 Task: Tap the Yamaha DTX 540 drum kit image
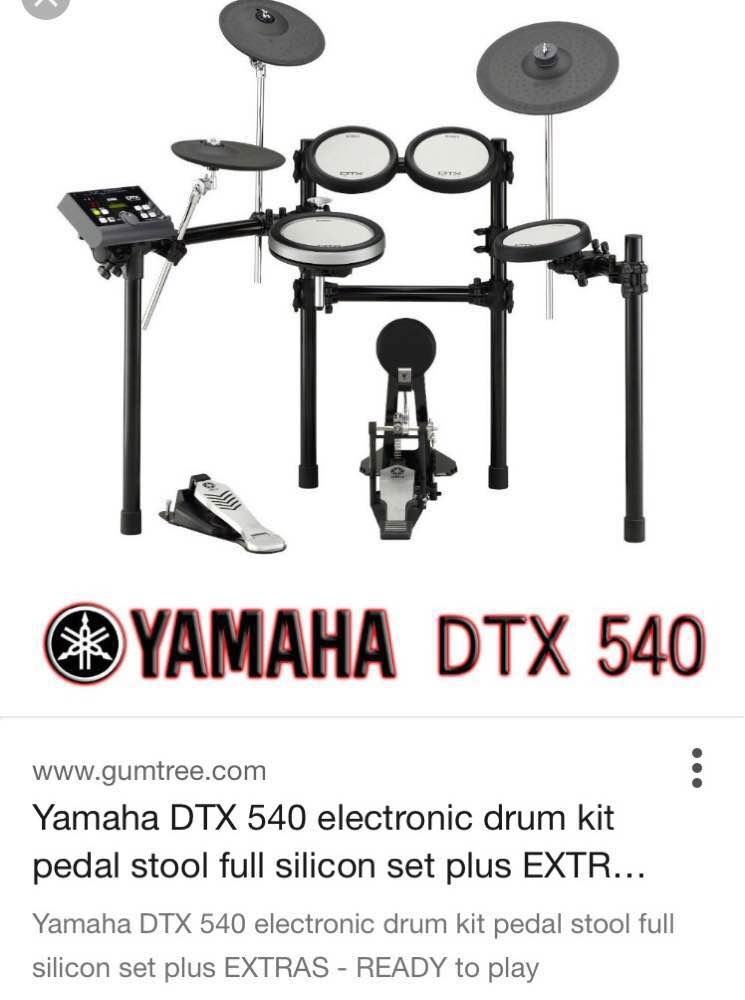[380, 300]
